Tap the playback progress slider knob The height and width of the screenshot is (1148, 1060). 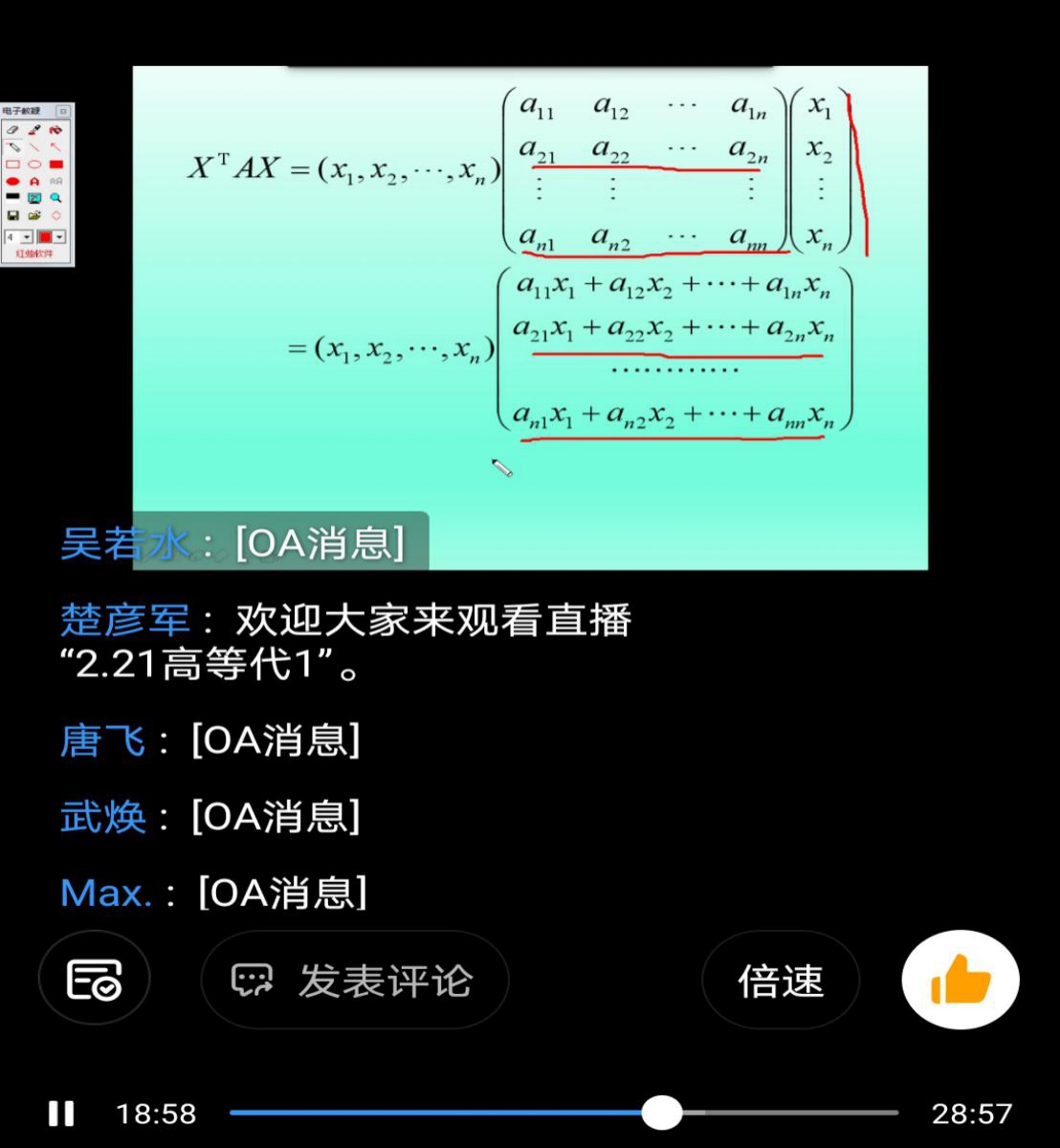[661, 1113]
